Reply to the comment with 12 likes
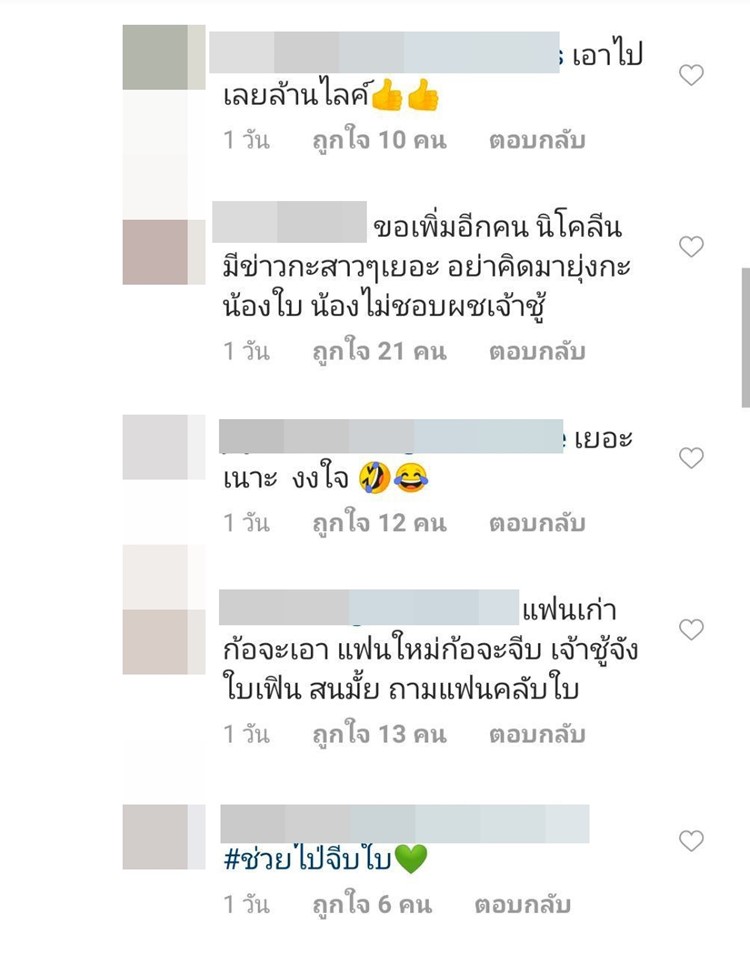 [537, 523]
